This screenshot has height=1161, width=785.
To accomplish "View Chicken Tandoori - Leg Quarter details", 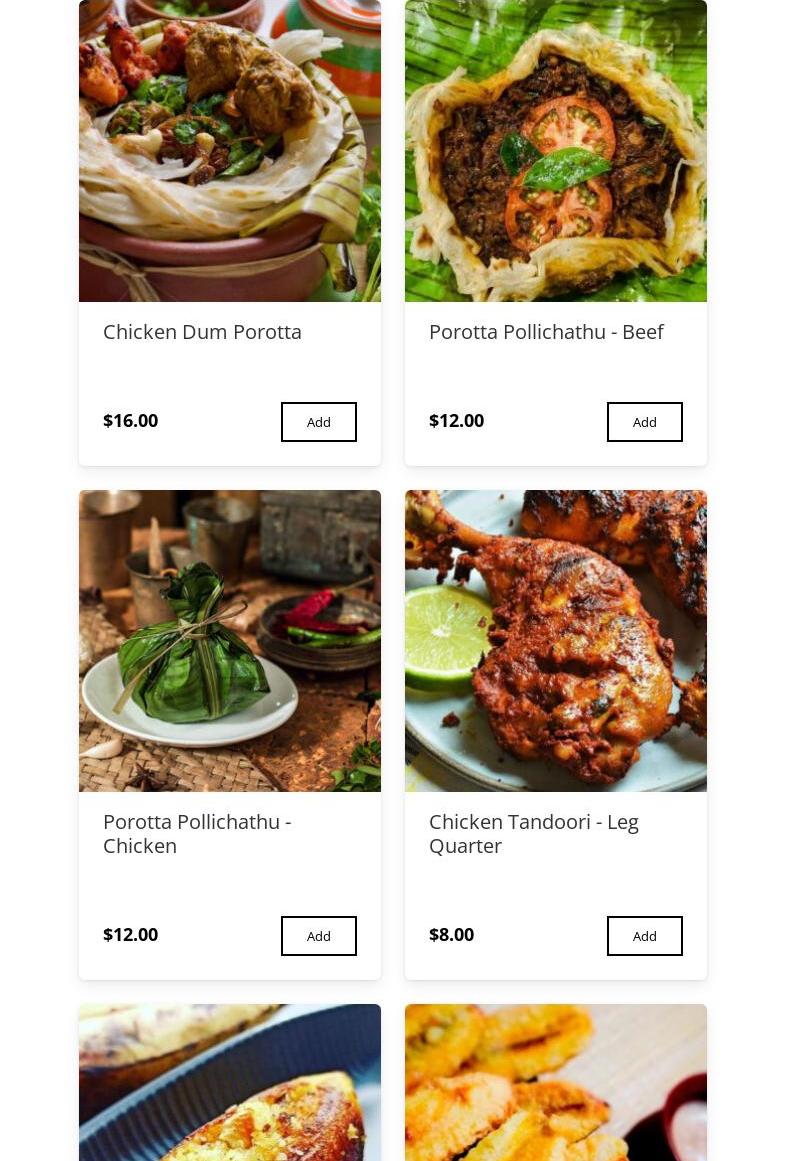I will click(x=533, y=833).
